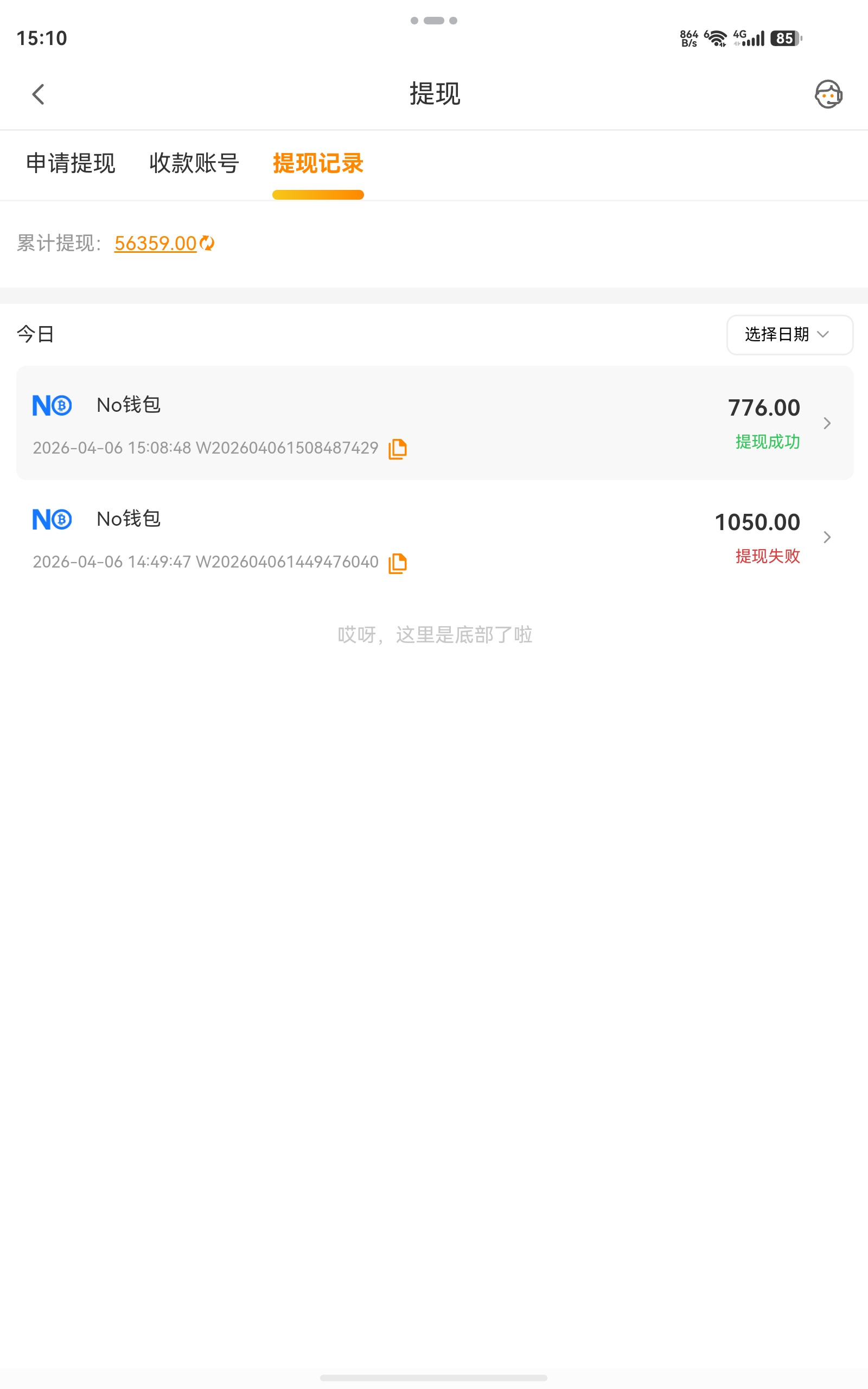Tap the chevron on the 提现失败 record

[x=827, y=537]
